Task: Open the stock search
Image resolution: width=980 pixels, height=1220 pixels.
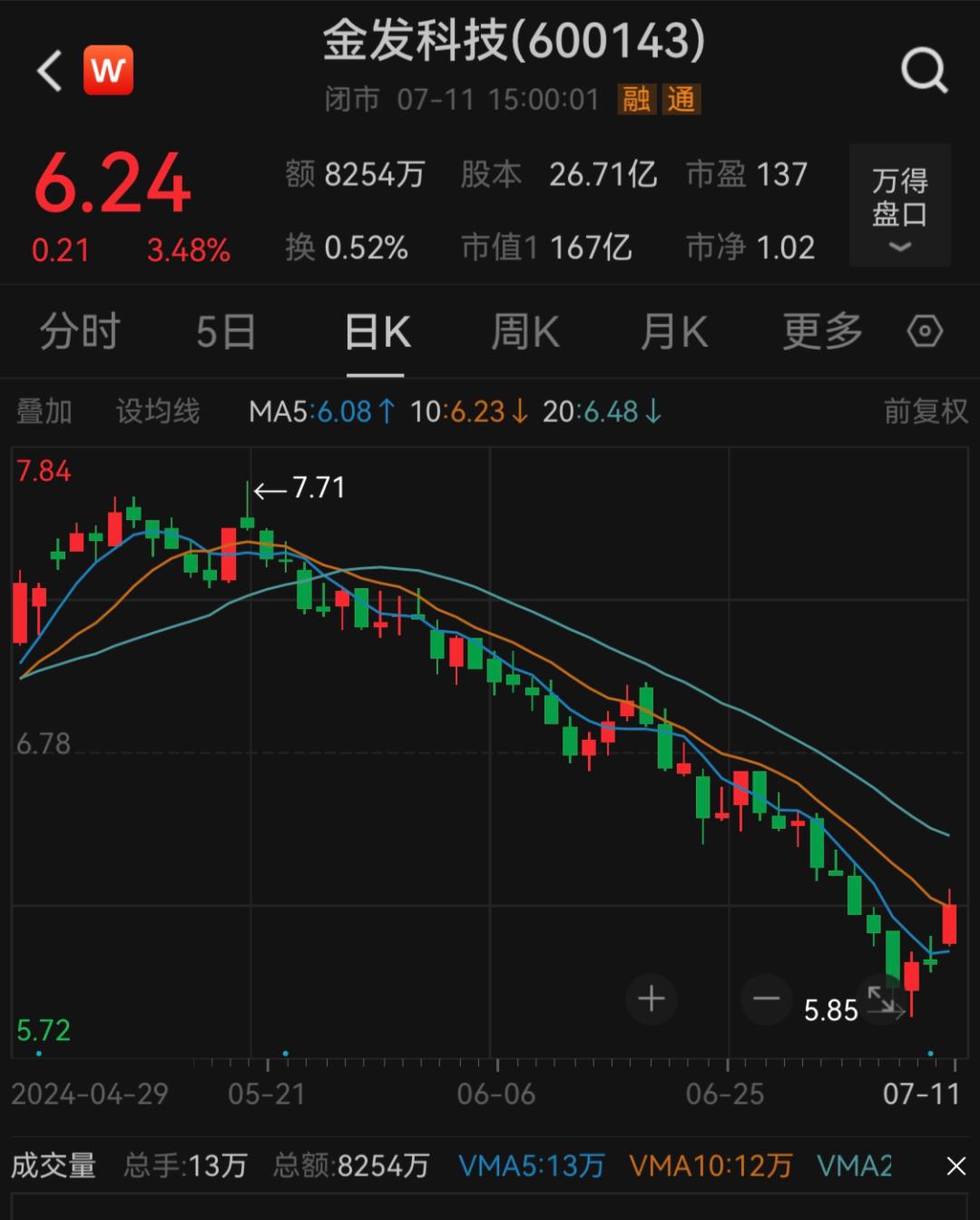Action: (x=924, y=71)
